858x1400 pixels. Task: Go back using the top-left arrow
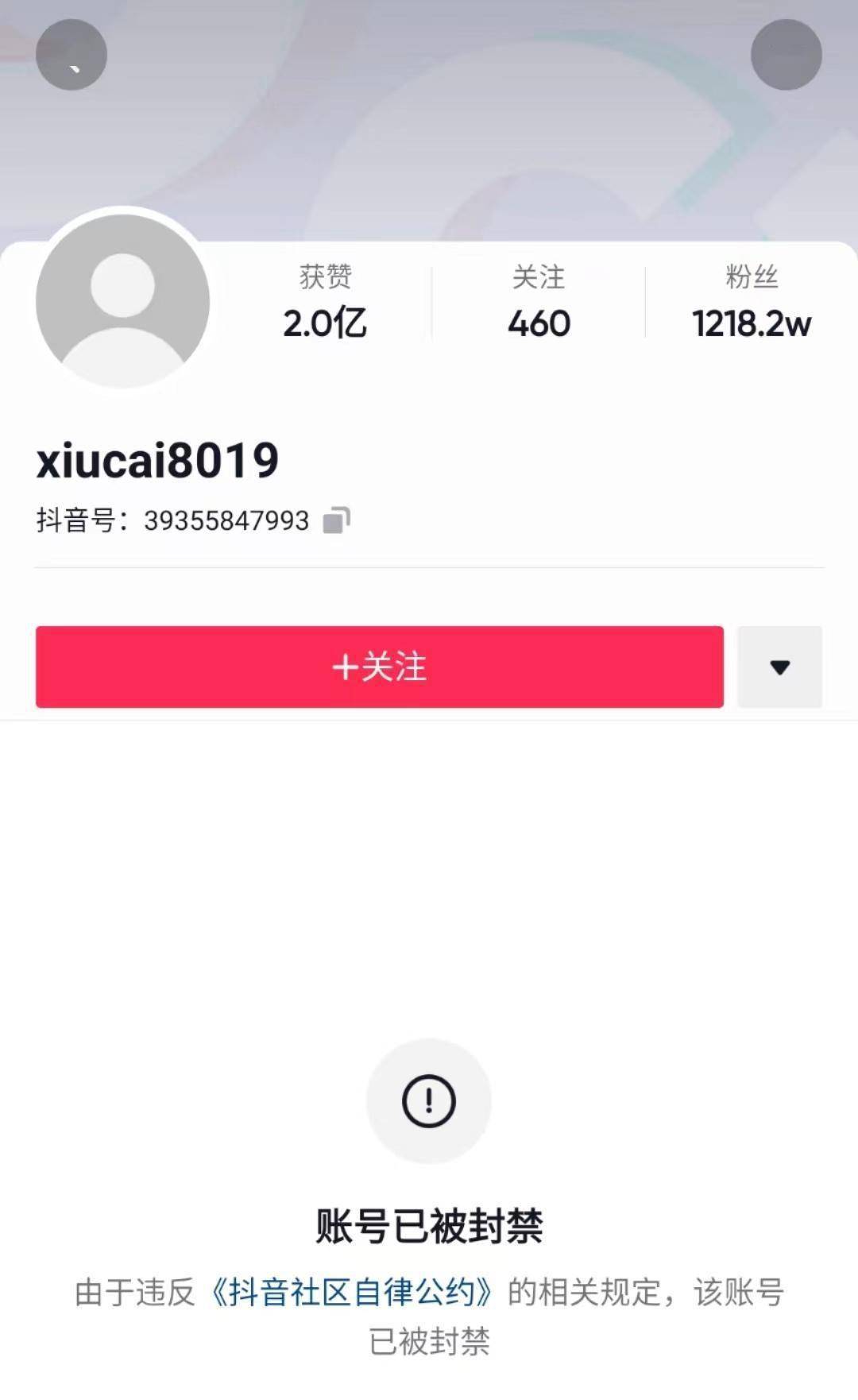(x=71, y=55)
